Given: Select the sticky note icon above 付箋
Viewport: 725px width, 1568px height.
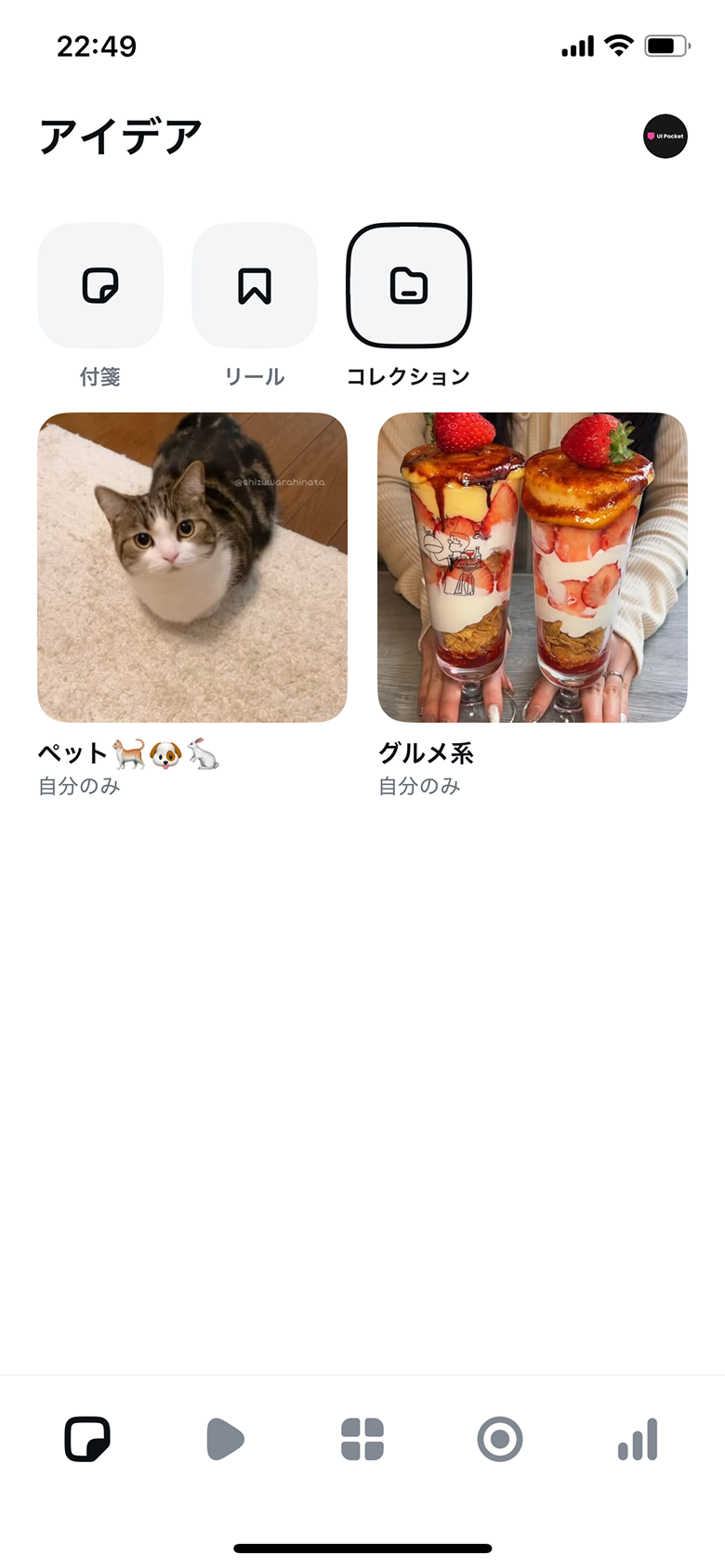Looking at the screenshot, I should (x=99, y=285).
